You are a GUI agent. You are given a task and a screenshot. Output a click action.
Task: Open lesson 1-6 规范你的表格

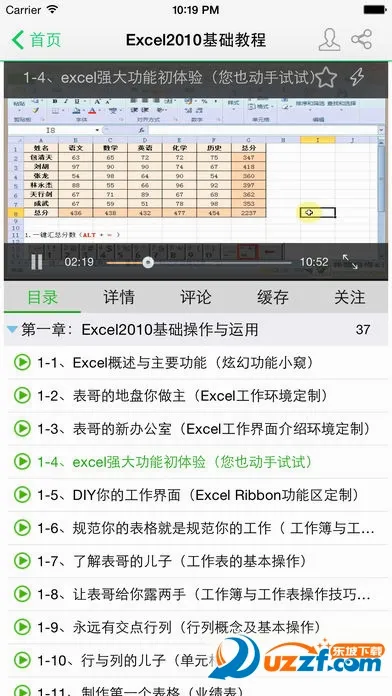196,528
